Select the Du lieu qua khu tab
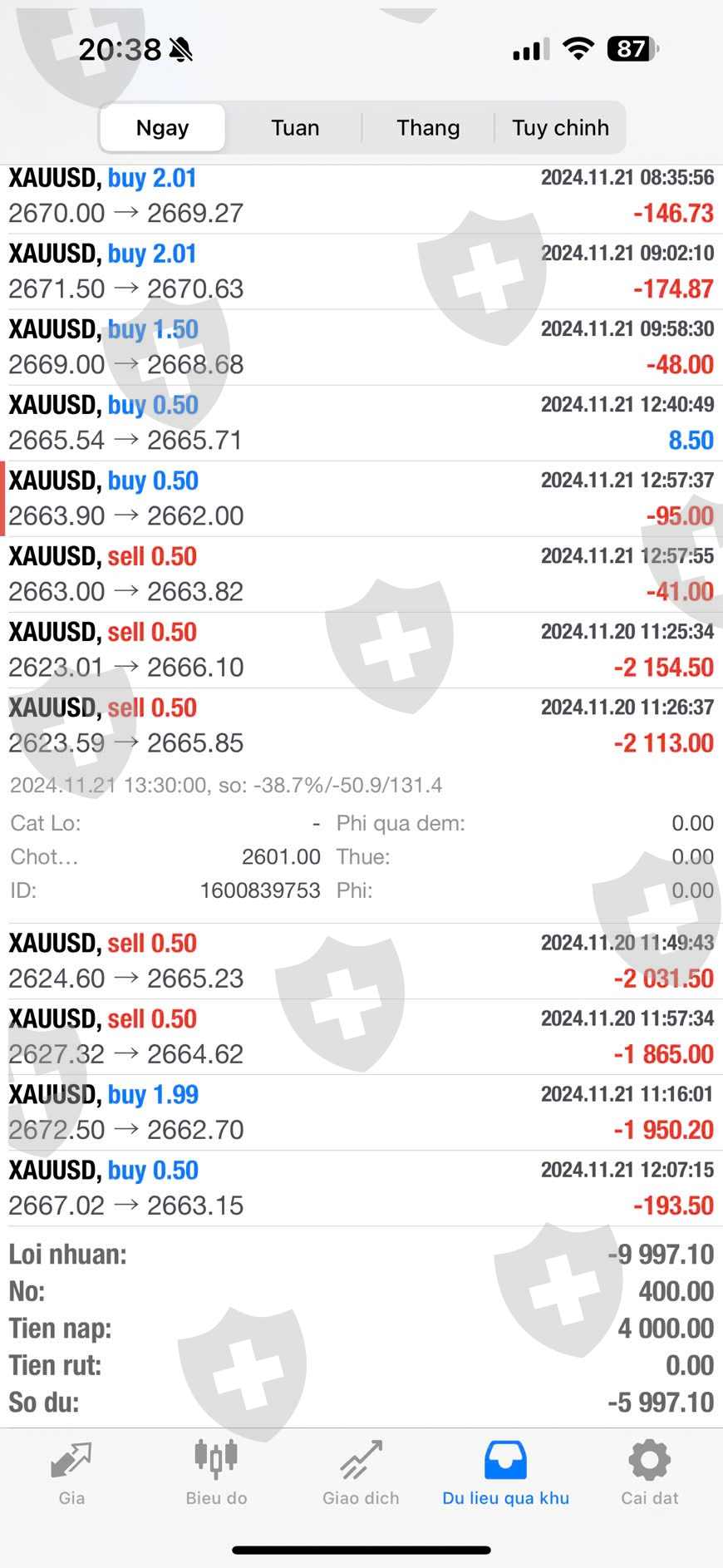Viewport: 723px width, 1568px height. 505,1473
